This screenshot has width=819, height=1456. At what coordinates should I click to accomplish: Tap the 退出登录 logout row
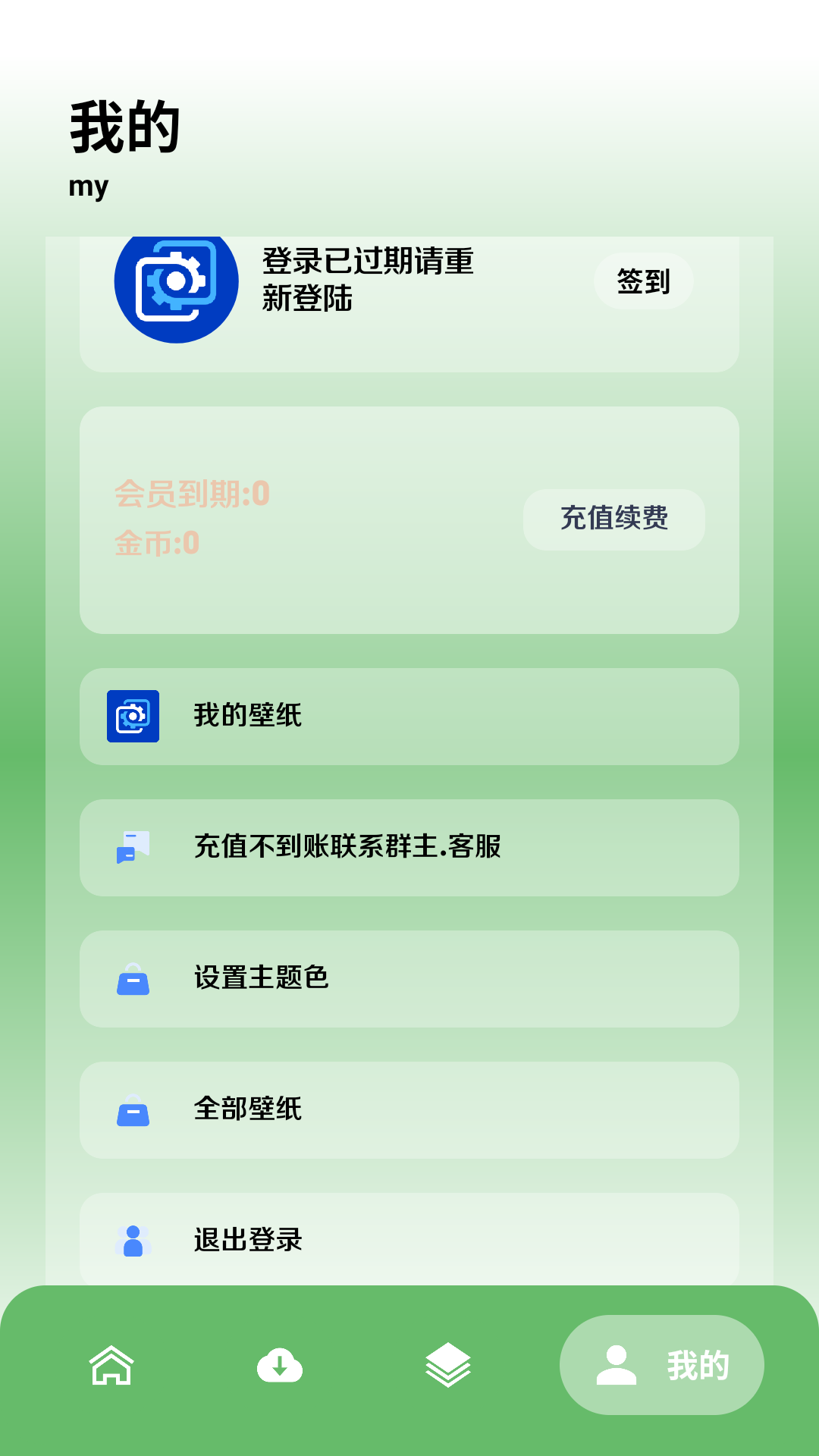[x=409, y=1241]
